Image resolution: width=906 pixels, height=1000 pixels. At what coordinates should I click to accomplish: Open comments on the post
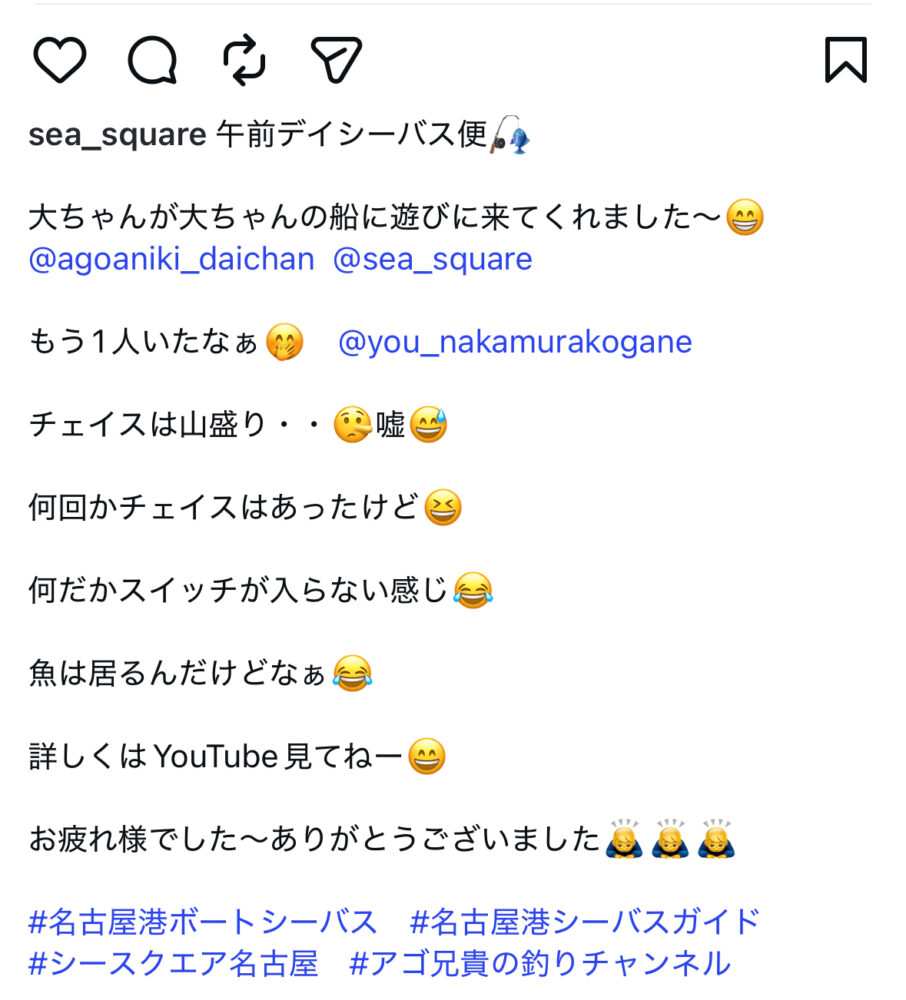coord(152,60)
